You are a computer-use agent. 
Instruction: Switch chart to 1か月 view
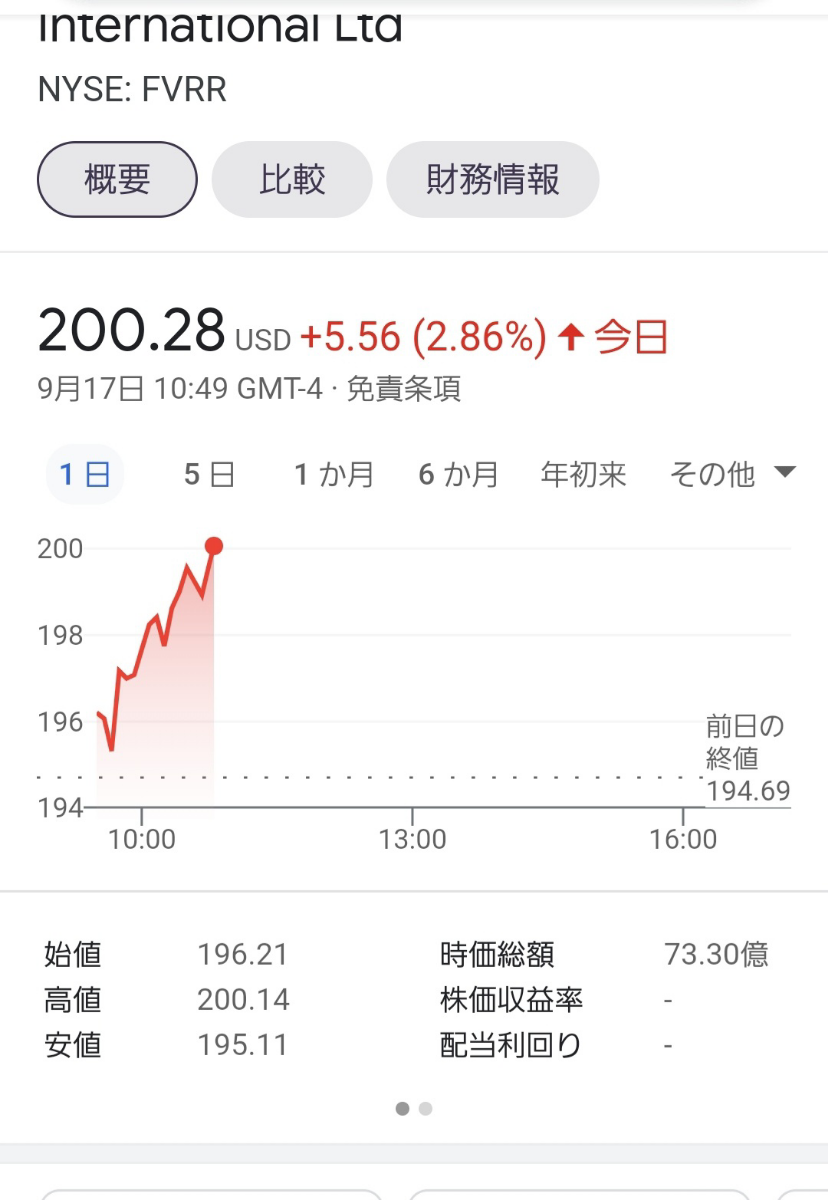click(x=334, y=474)
